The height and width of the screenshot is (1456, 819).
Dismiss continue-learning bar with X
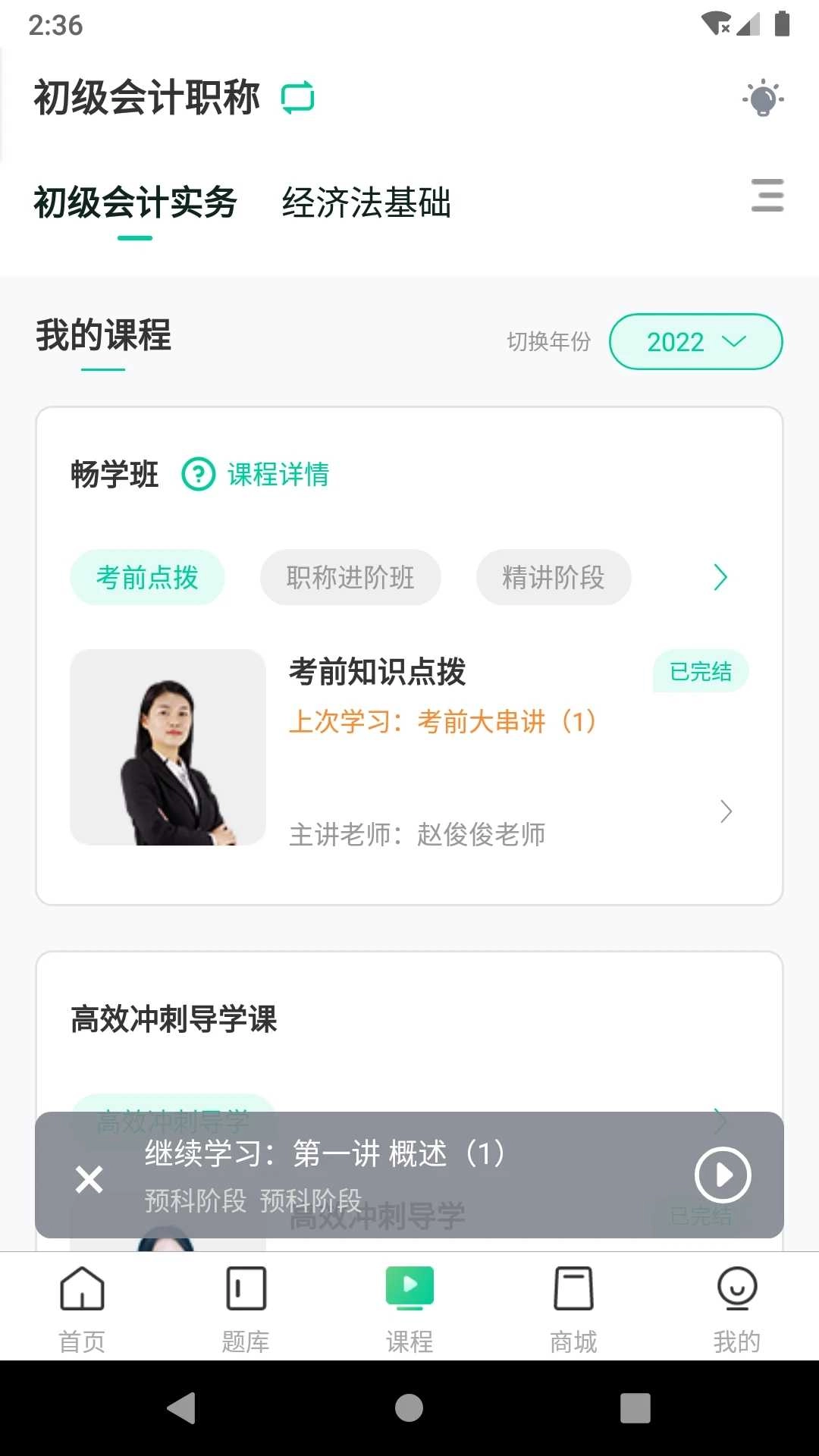[x=89, y=1178]
